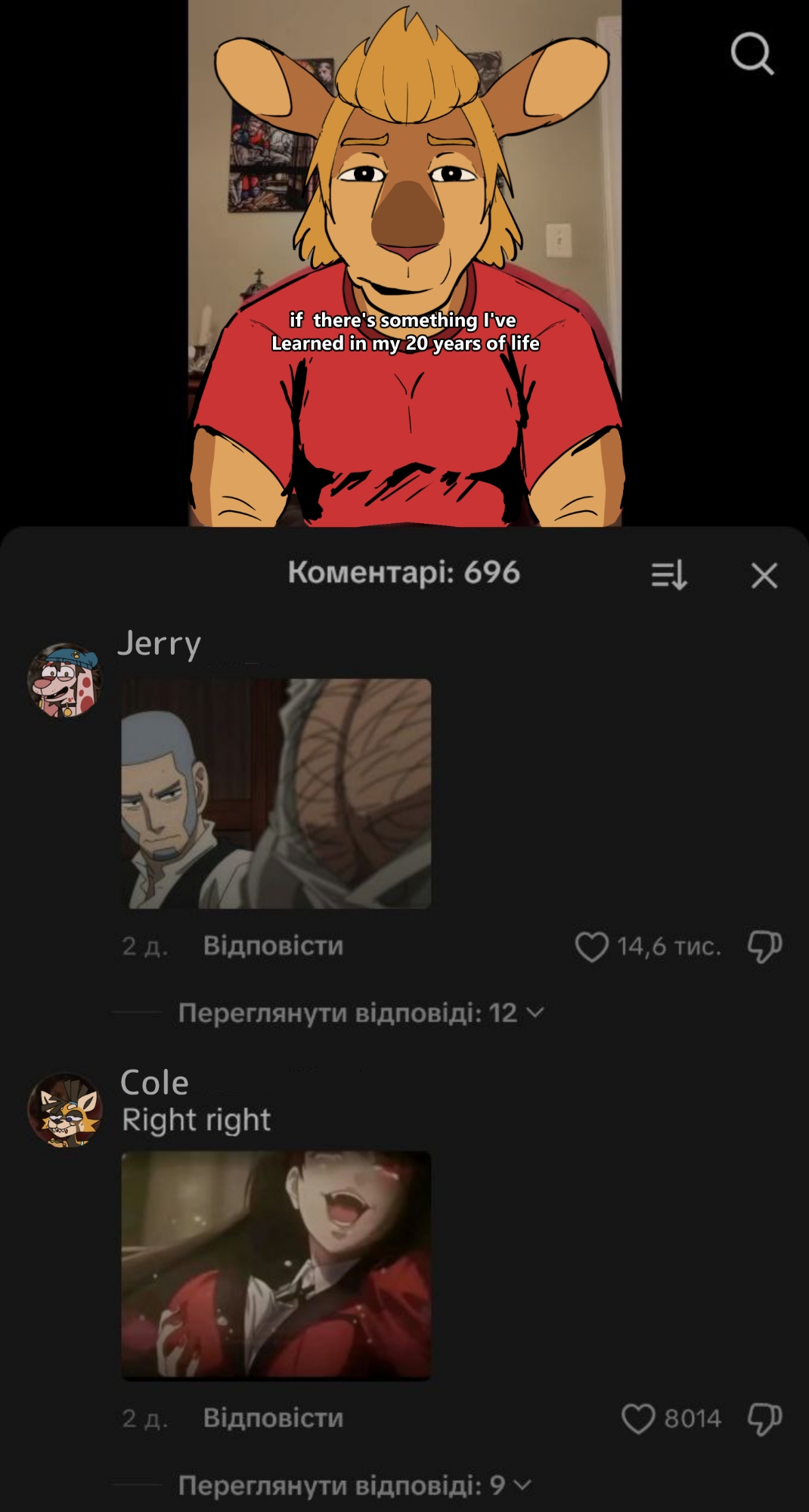Dislike Jerry's comment
The width and height of the screenshot is (809, 1512).
pos(764,947)
